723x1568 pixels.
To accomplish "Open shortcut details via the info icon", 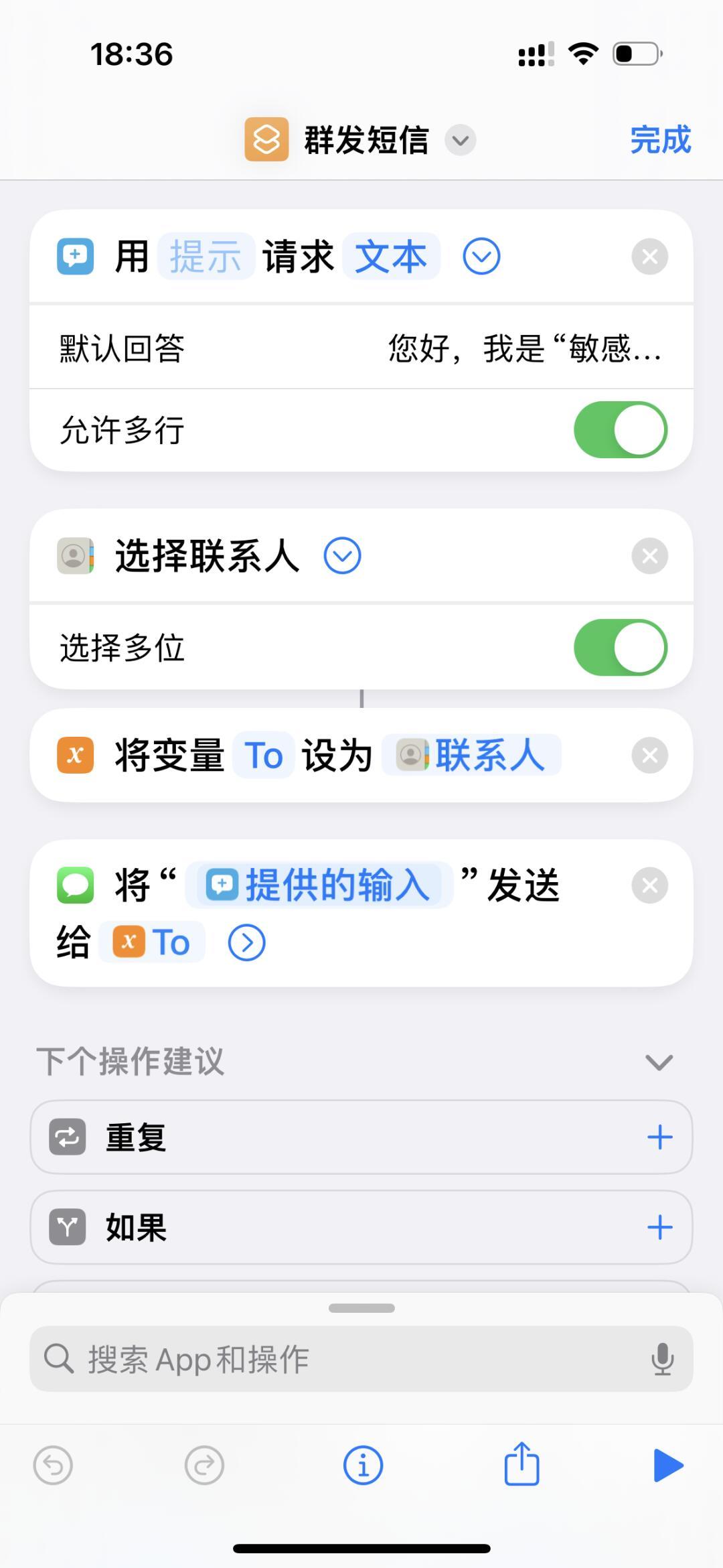I will (362, 1464).
